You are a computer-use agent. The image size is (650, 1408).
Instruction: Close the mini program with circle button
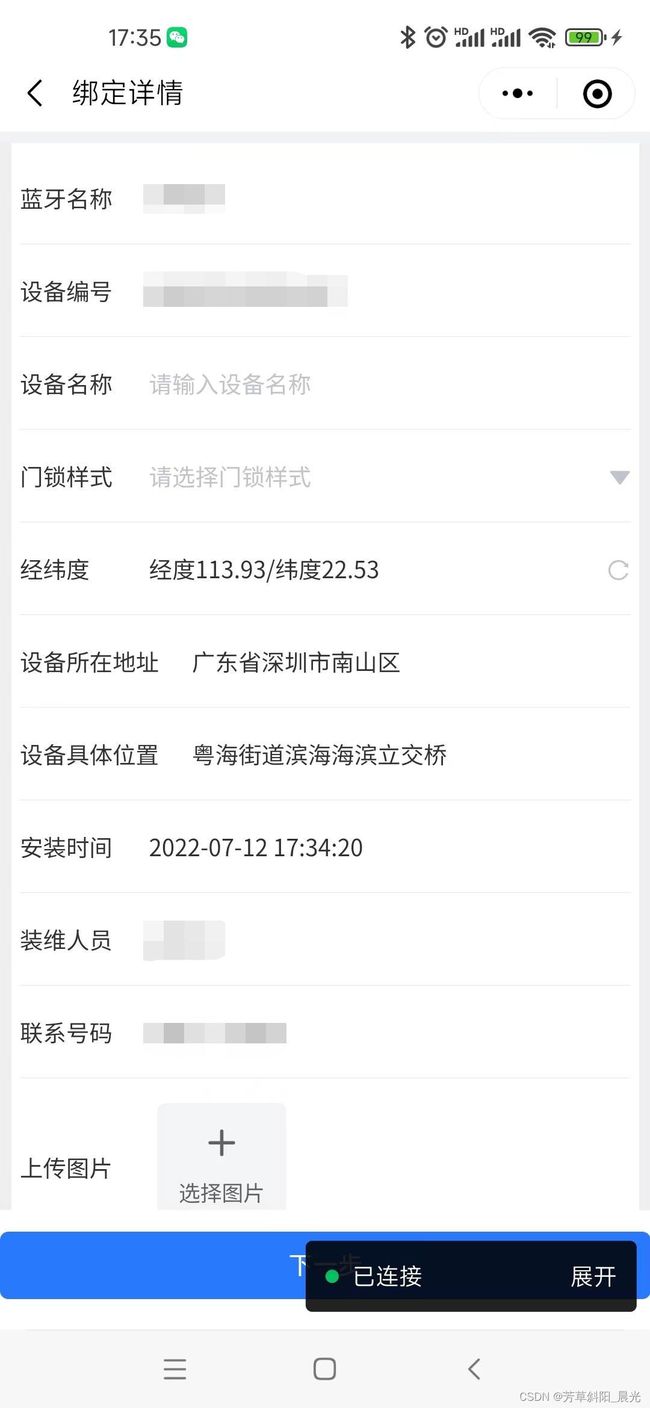[x=597, y=94]
